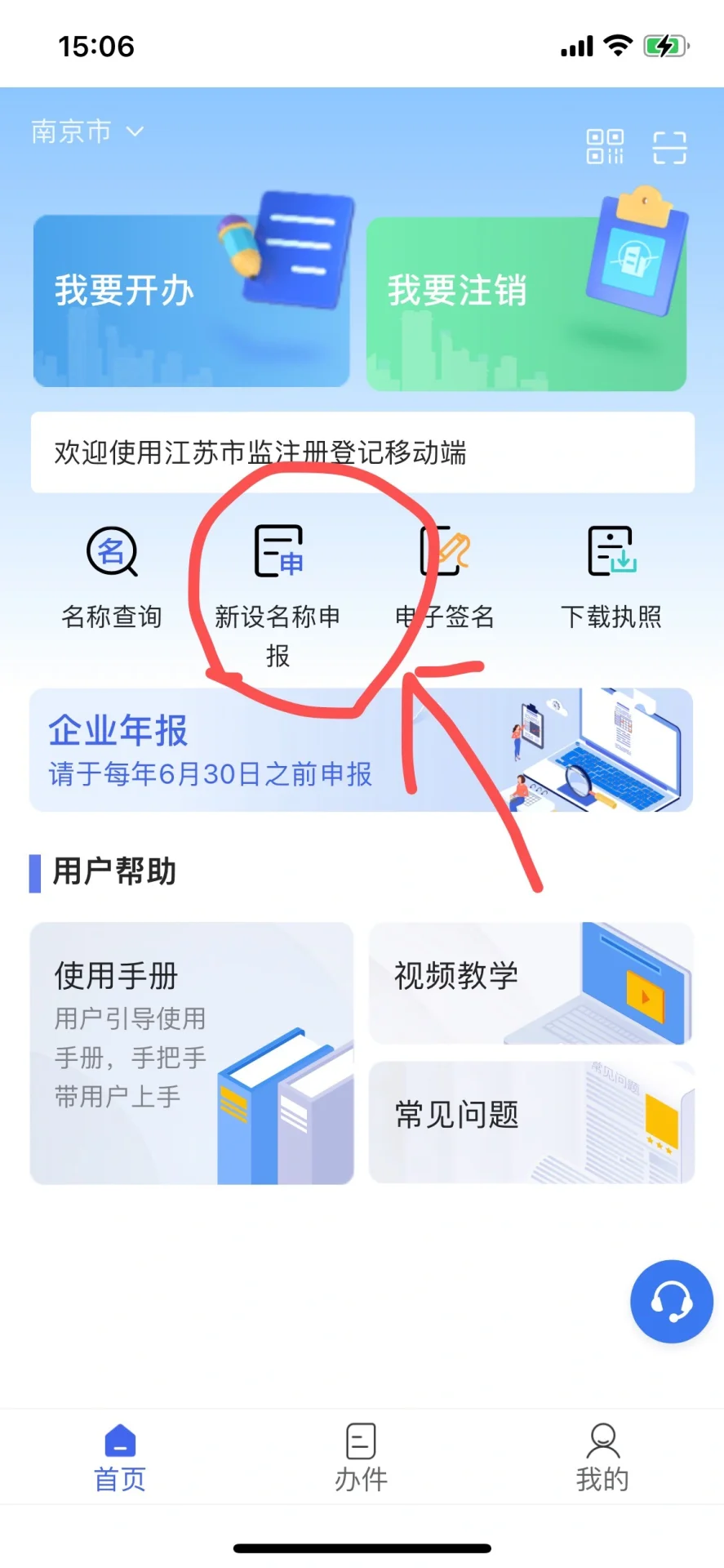Screen dimensions: 724x1568
Task: Contact customer service via headset button
Action: pos(671,1301)
